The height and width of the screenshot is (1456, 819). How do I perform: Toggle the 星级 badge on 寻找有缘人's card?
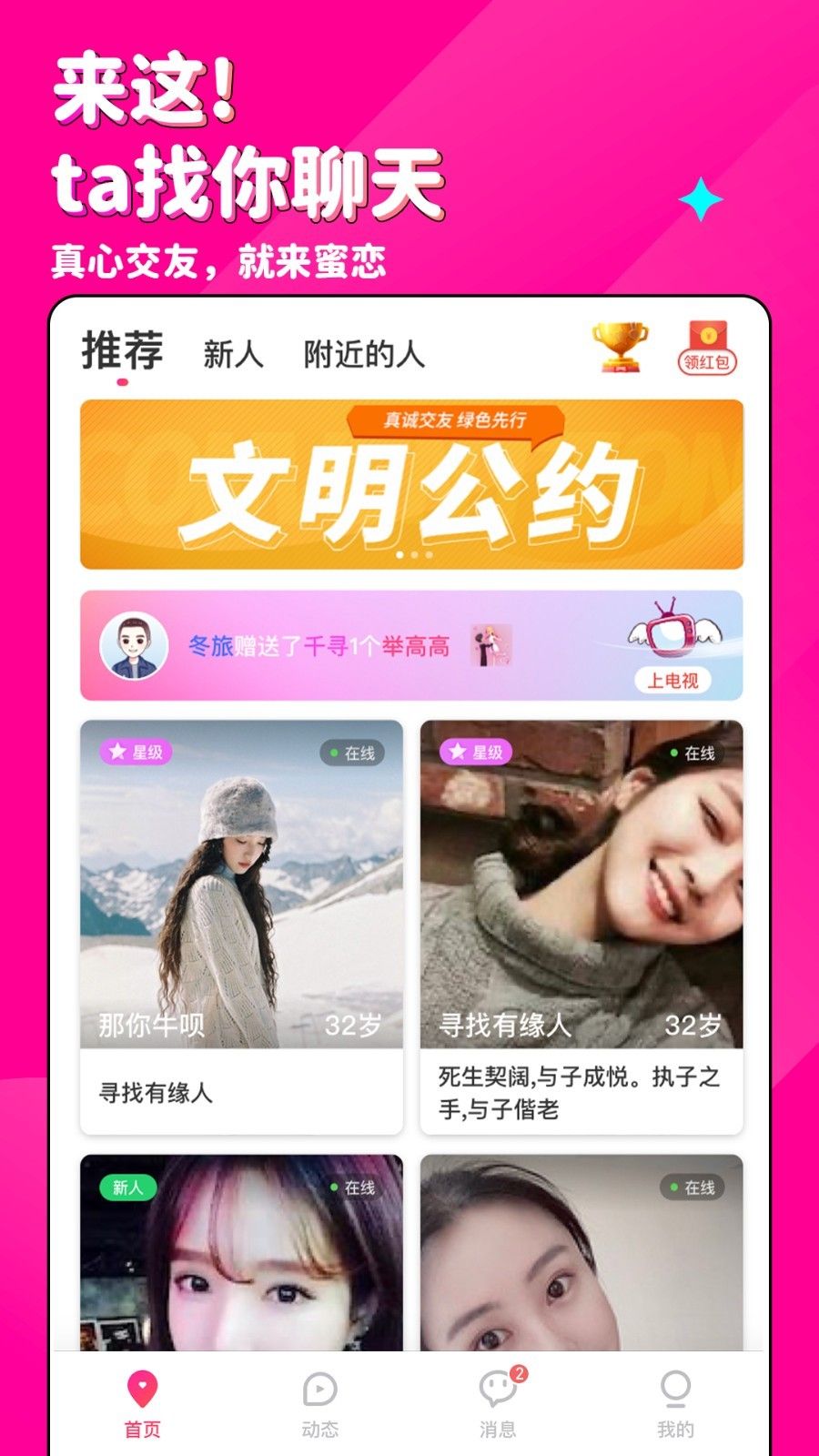[475, 753]
